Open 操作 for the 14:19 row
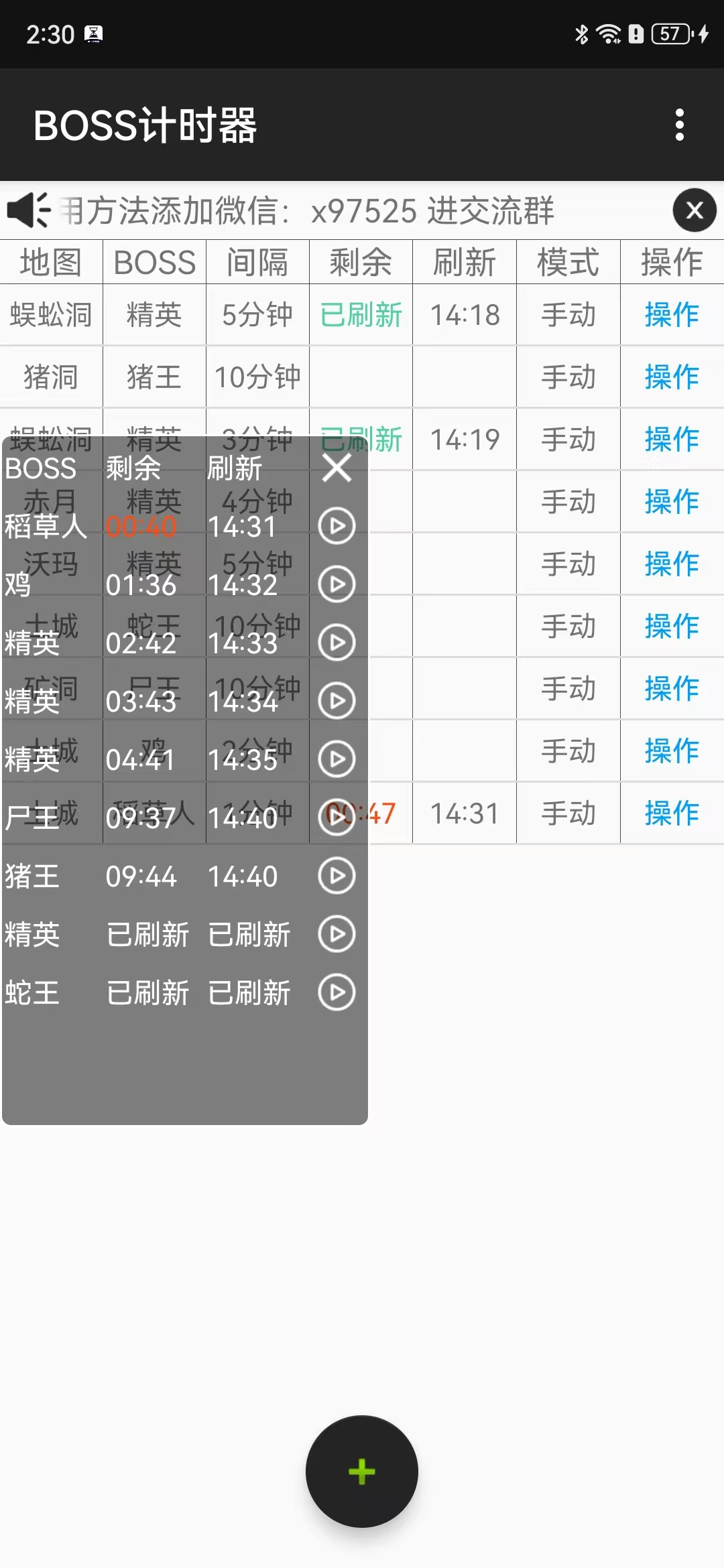Image resolution: width=724 pixels, height=1568 pixels. coord(672,440)
